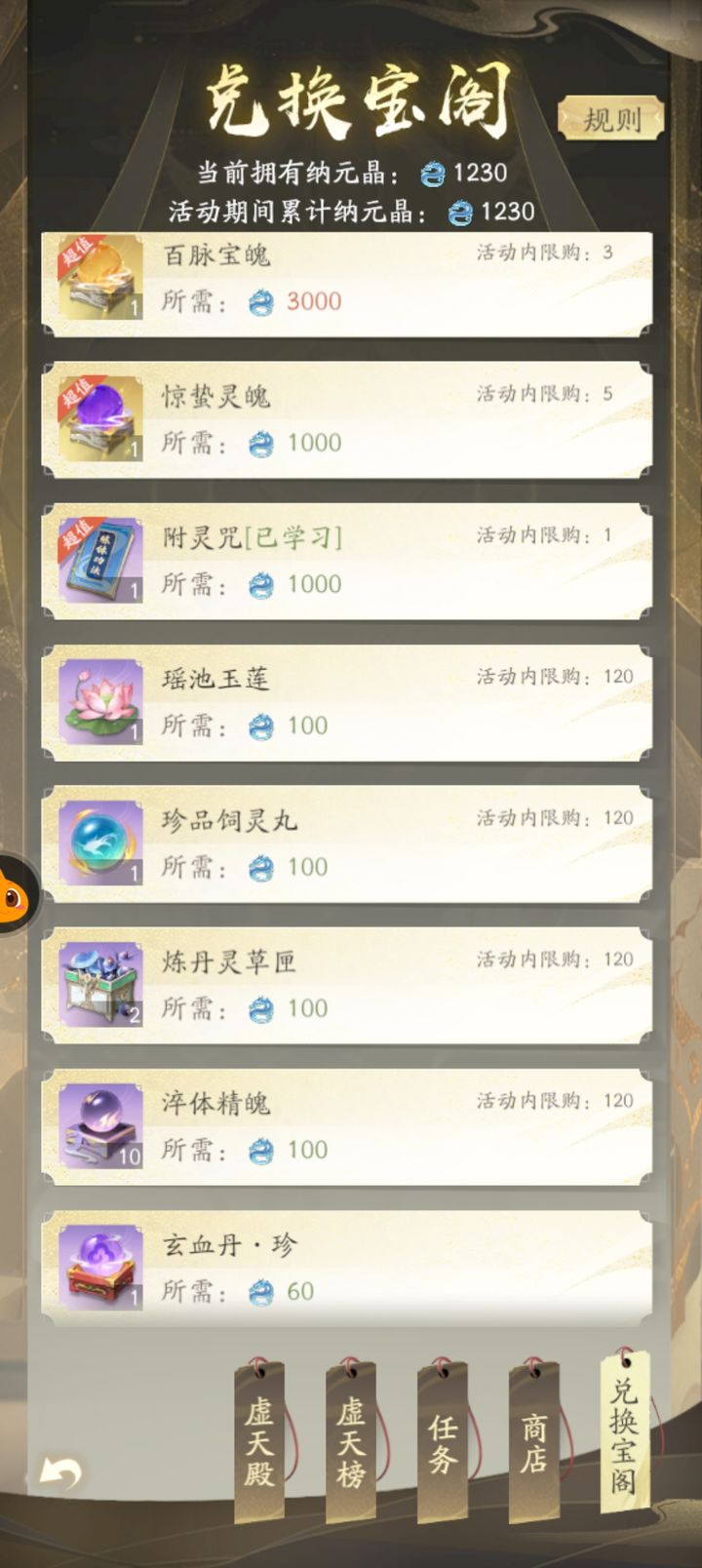The image size is (702, 1568).
Task: Choose 玄血丹·珍 to exchange
Action: click(347, 1269)
